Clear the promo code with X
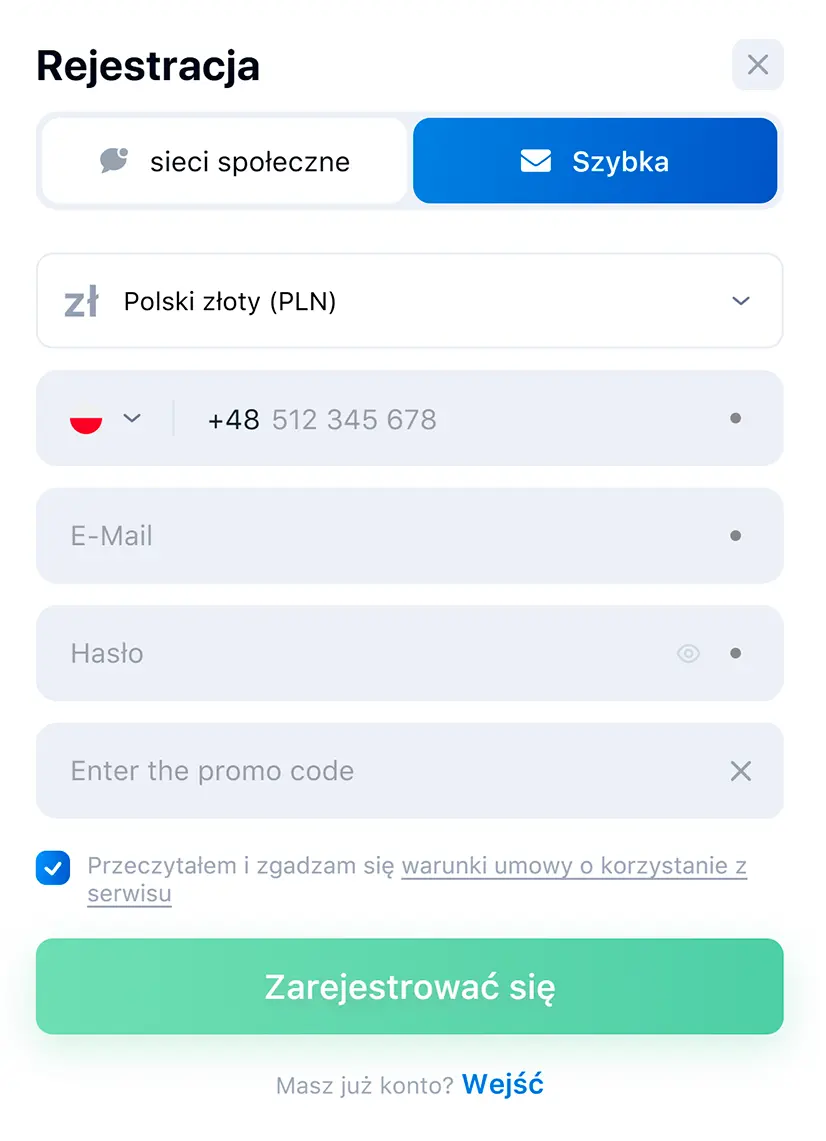Screen dimensions: 826x1141 (740, 771)
